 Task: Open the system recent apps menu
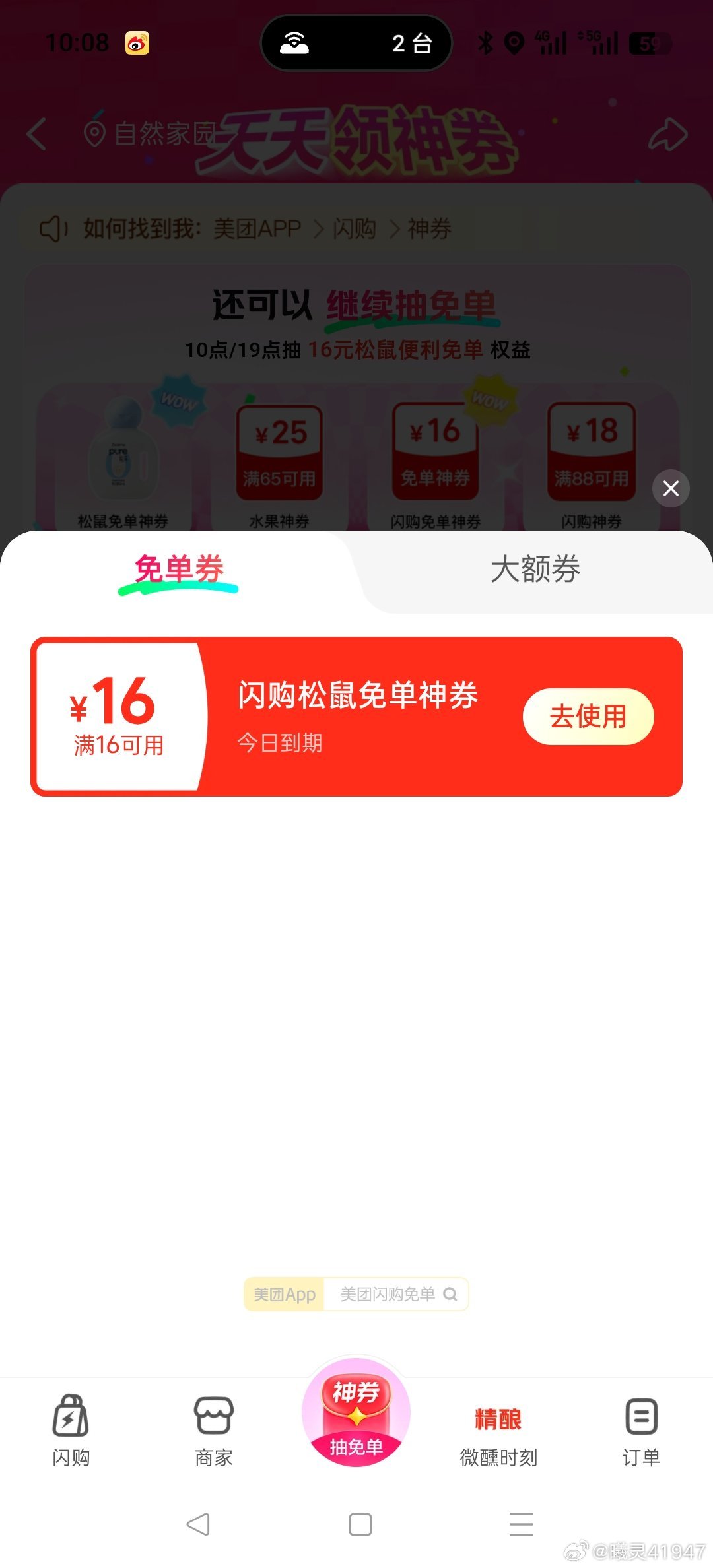(521, 1524)
